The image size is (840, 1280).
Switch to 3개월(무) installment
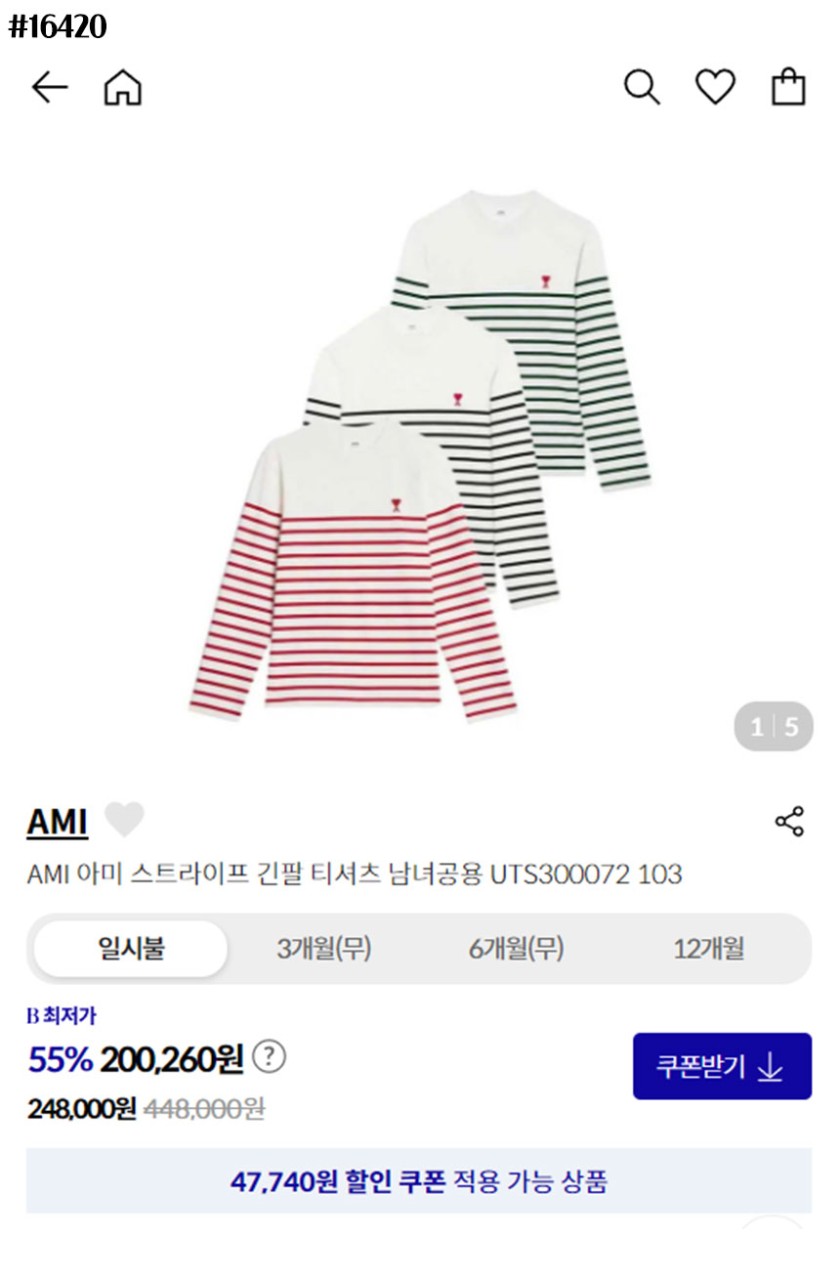pyautogui.click(x=324, y=949)
